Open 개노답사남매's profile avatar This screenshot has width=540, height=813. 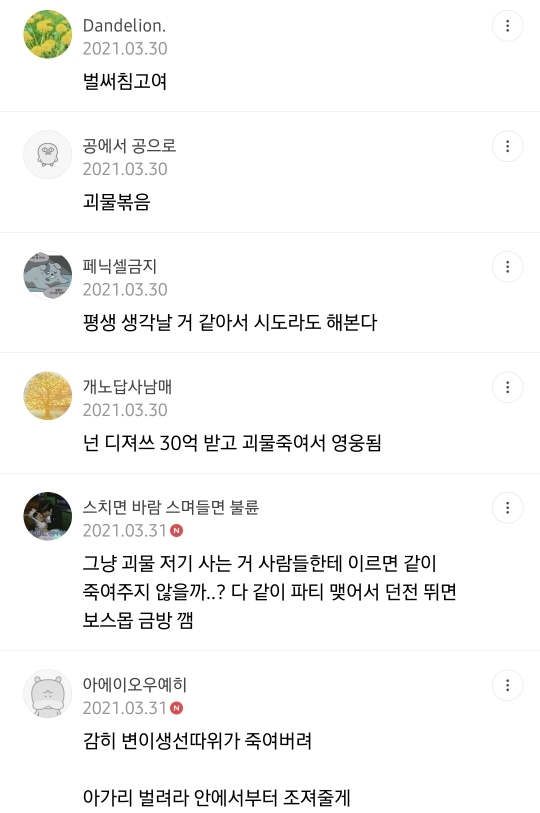pyautogui.click(x=48, y=396)
